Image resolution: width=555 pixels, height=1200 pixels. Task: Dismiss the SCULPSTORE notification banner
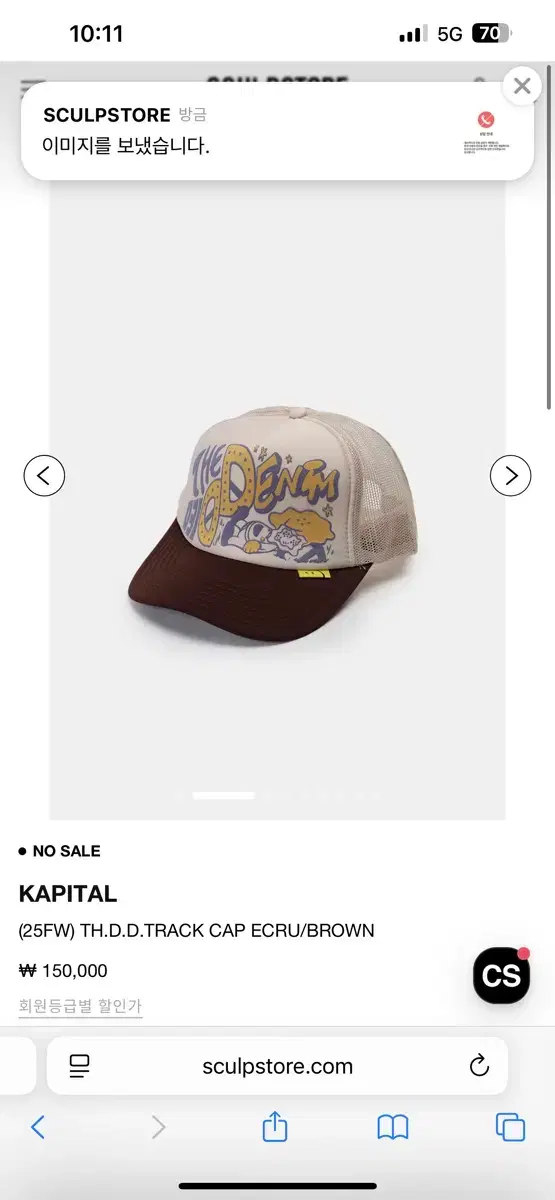(521, 87)
